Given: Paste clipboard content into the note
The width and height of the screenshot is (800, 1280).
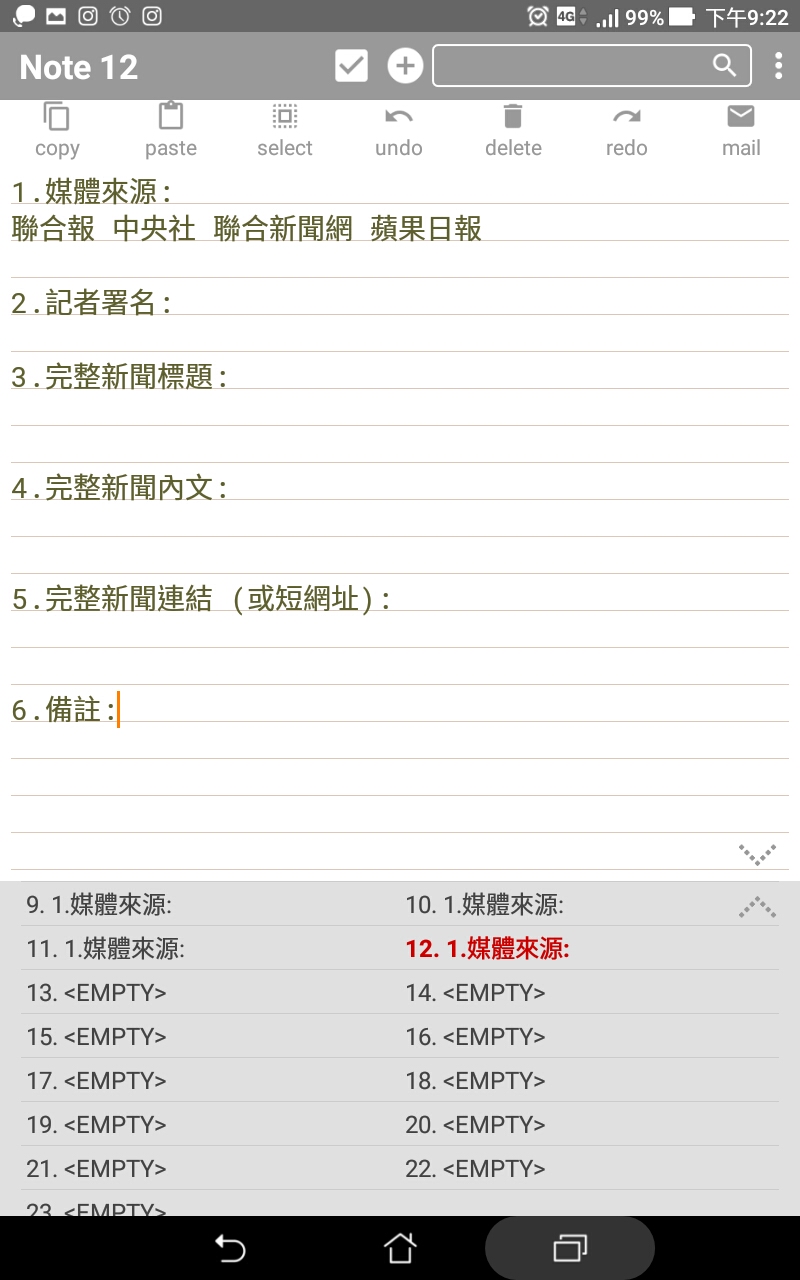Looking at the screenshot, I should [171, 130].
